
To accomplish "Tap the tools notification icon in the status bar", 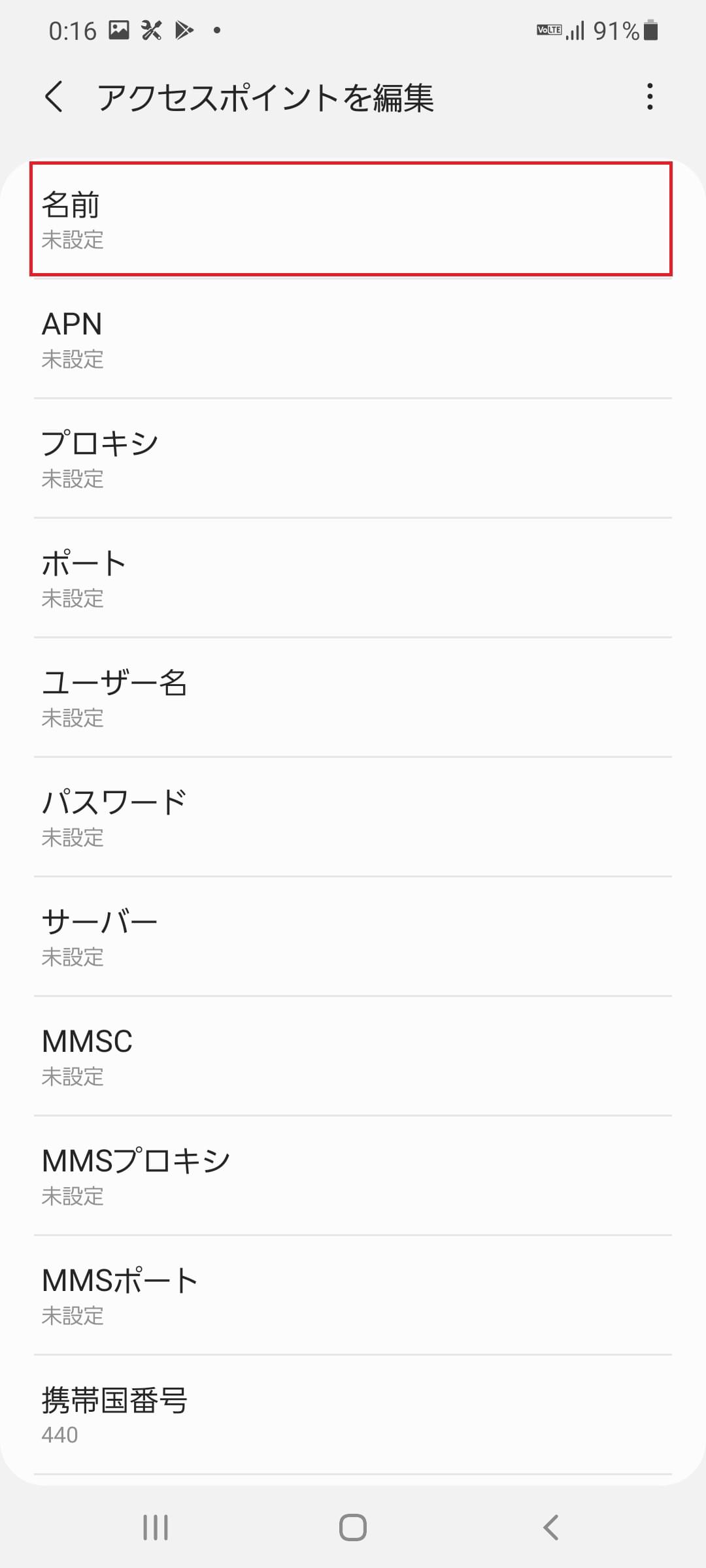I will 152,29.
